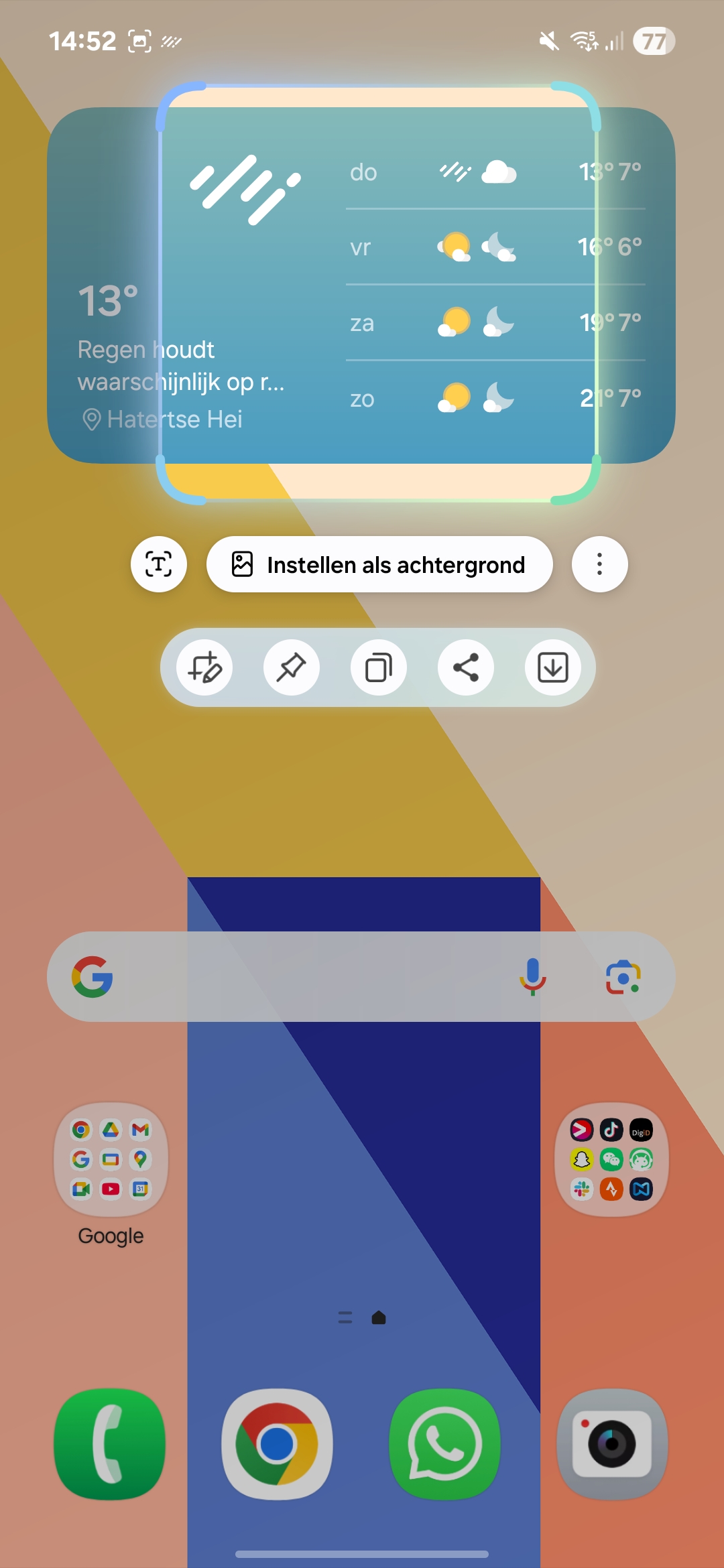Open WhatsApp
Screen dimensions: 724x1568
444,1443
